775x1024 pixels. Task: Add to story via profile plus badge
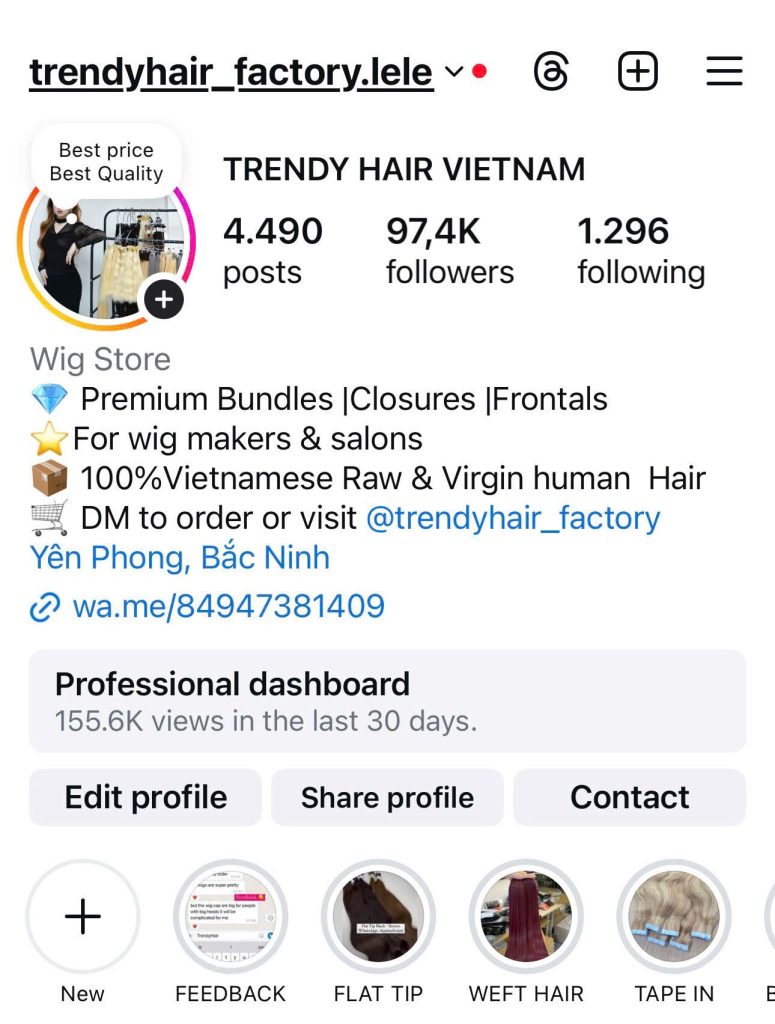click(163, 299)
